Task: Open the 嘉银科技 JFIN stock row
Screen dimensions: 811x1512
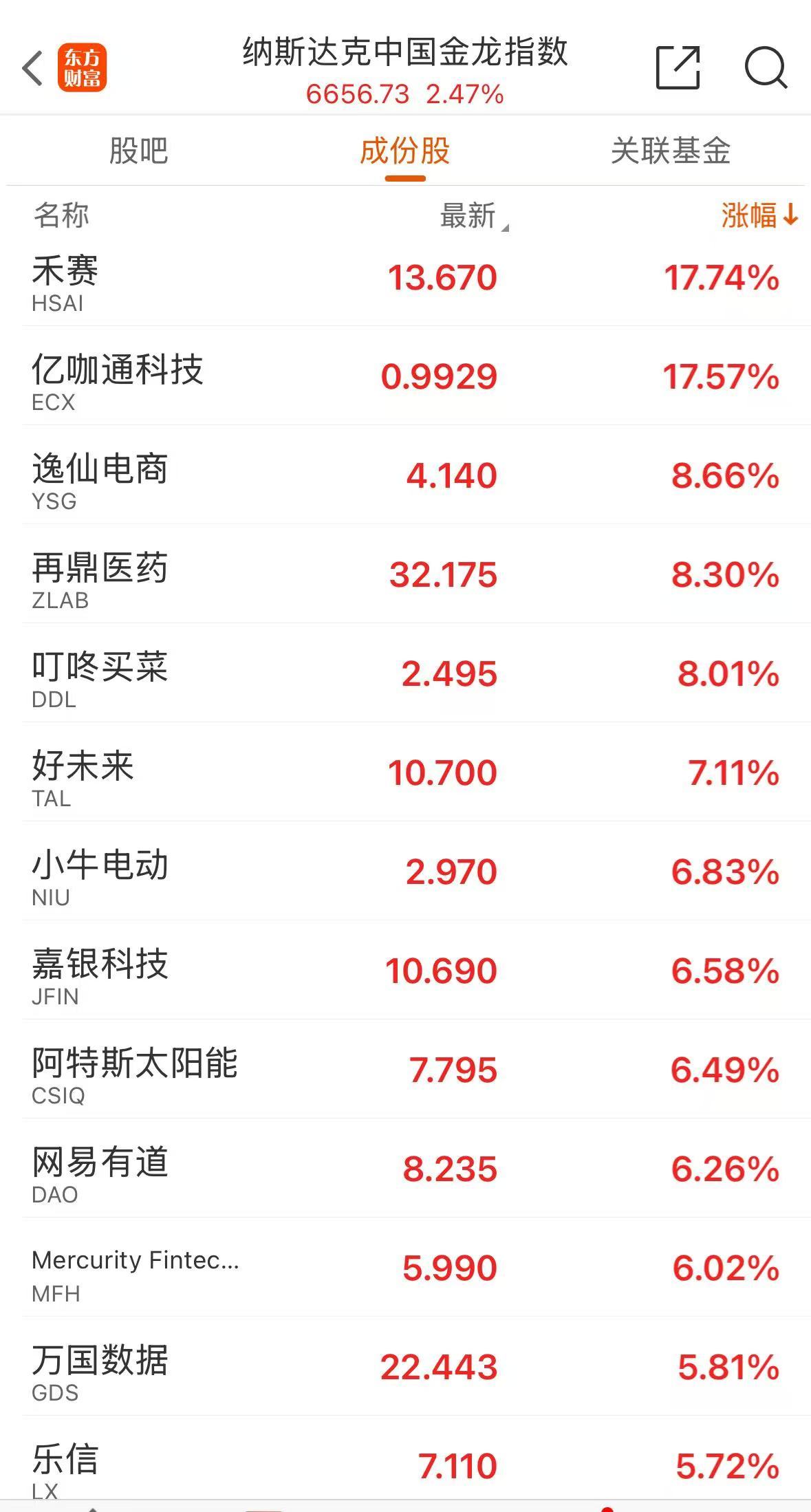Action: (x=406, y=971)
